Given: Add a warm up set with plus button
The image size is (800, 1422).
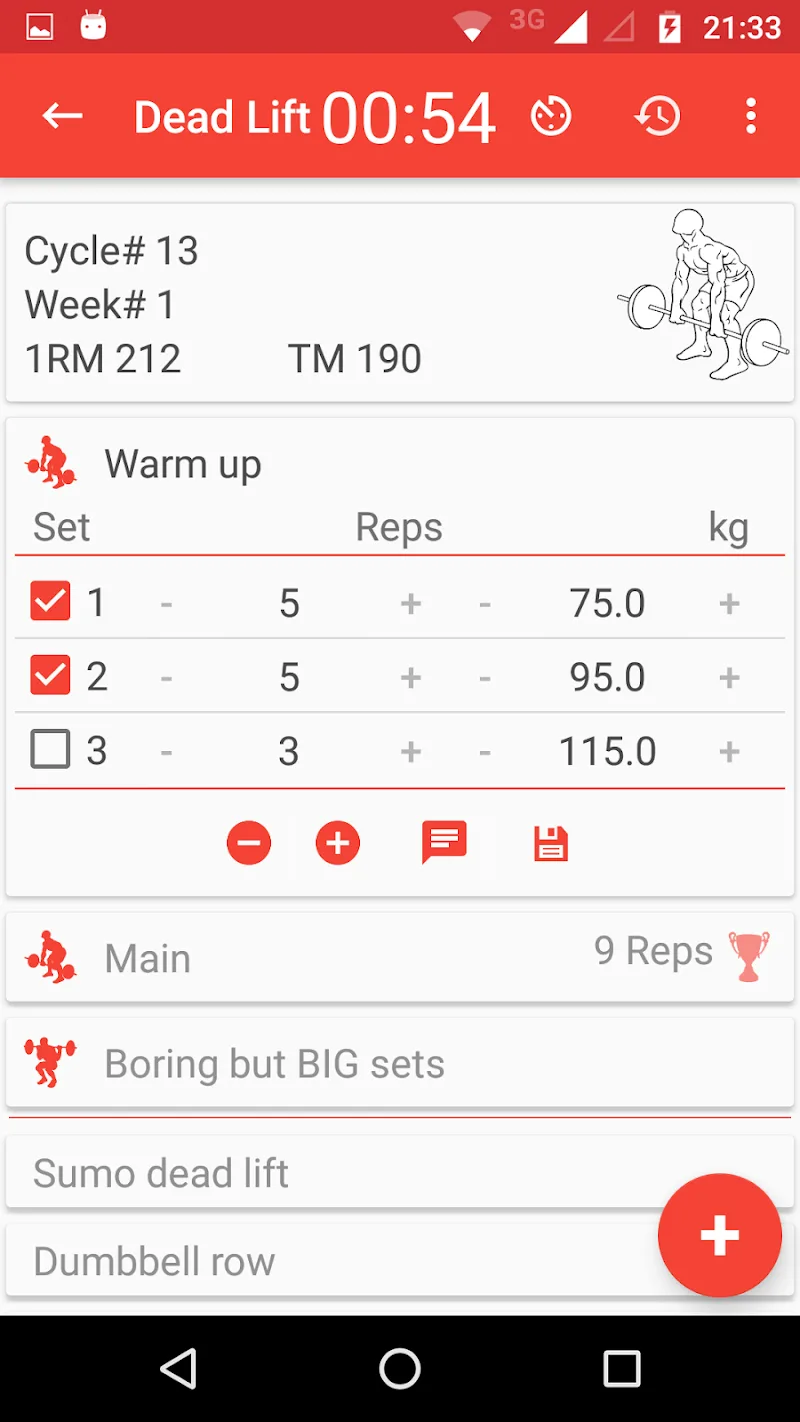Looking at the screenshot, I should [x=337, y=842].
